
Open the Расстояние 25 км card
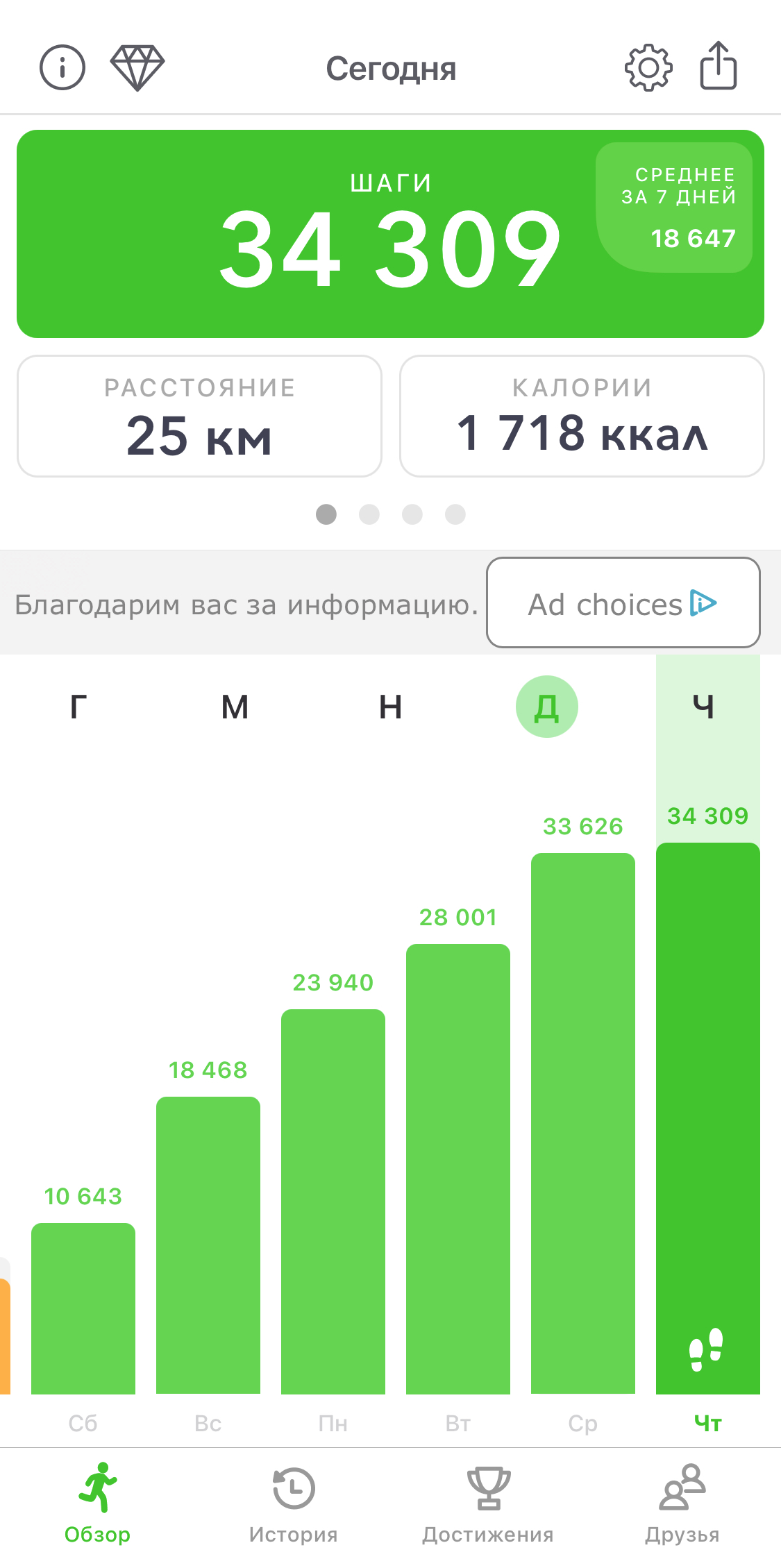199,416
